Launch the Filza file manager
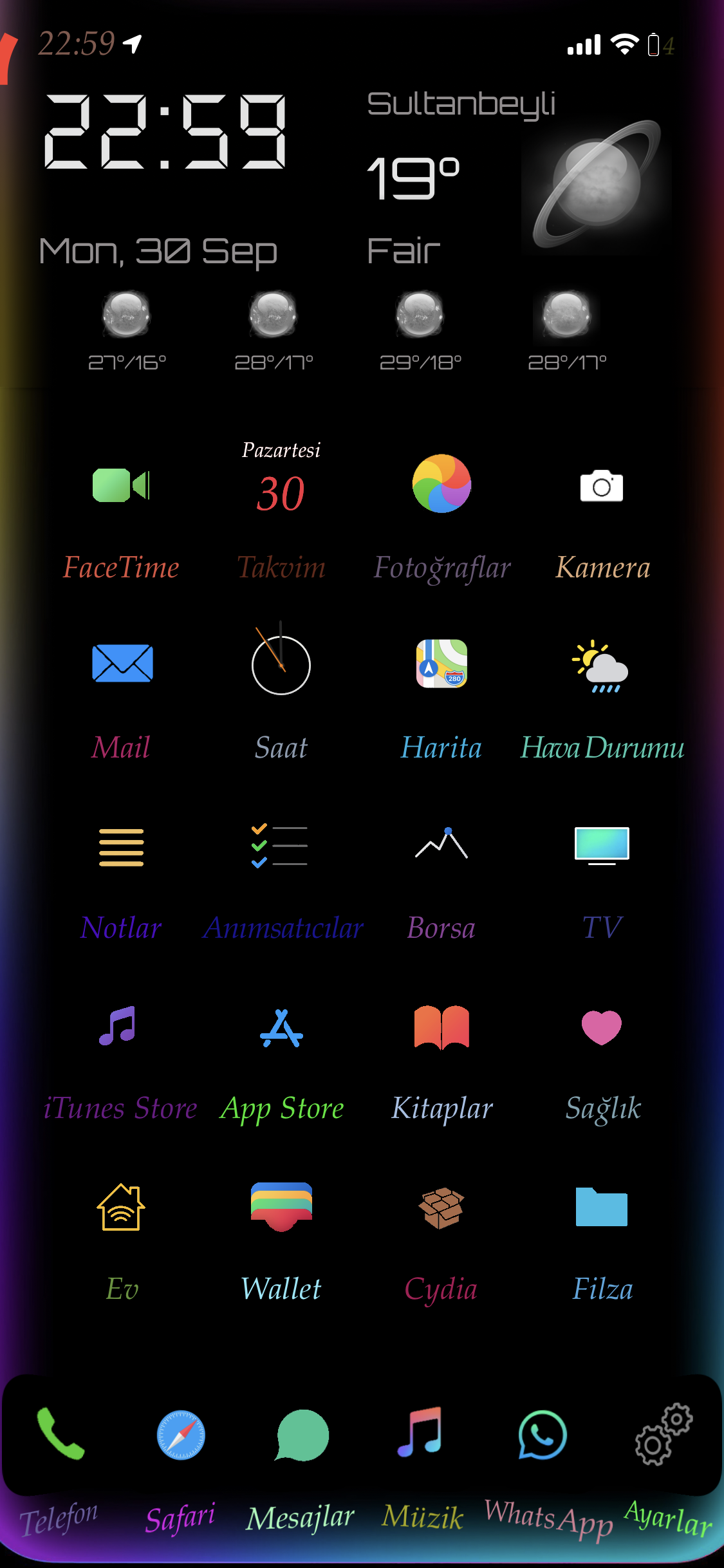Screen dimensions: 724x1568 tap(602, 1209)
